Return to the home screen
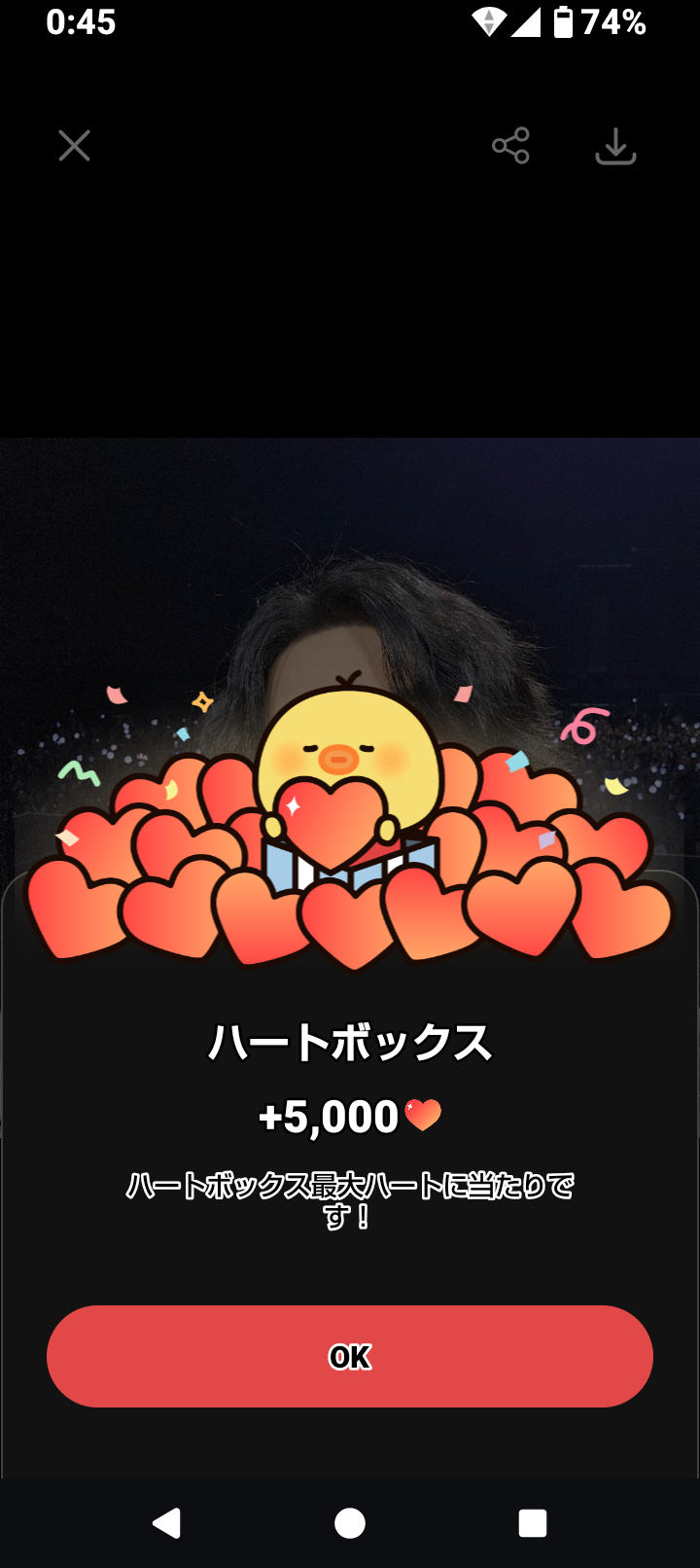This screenshot has width=700, height=1568. [350, 1522]
